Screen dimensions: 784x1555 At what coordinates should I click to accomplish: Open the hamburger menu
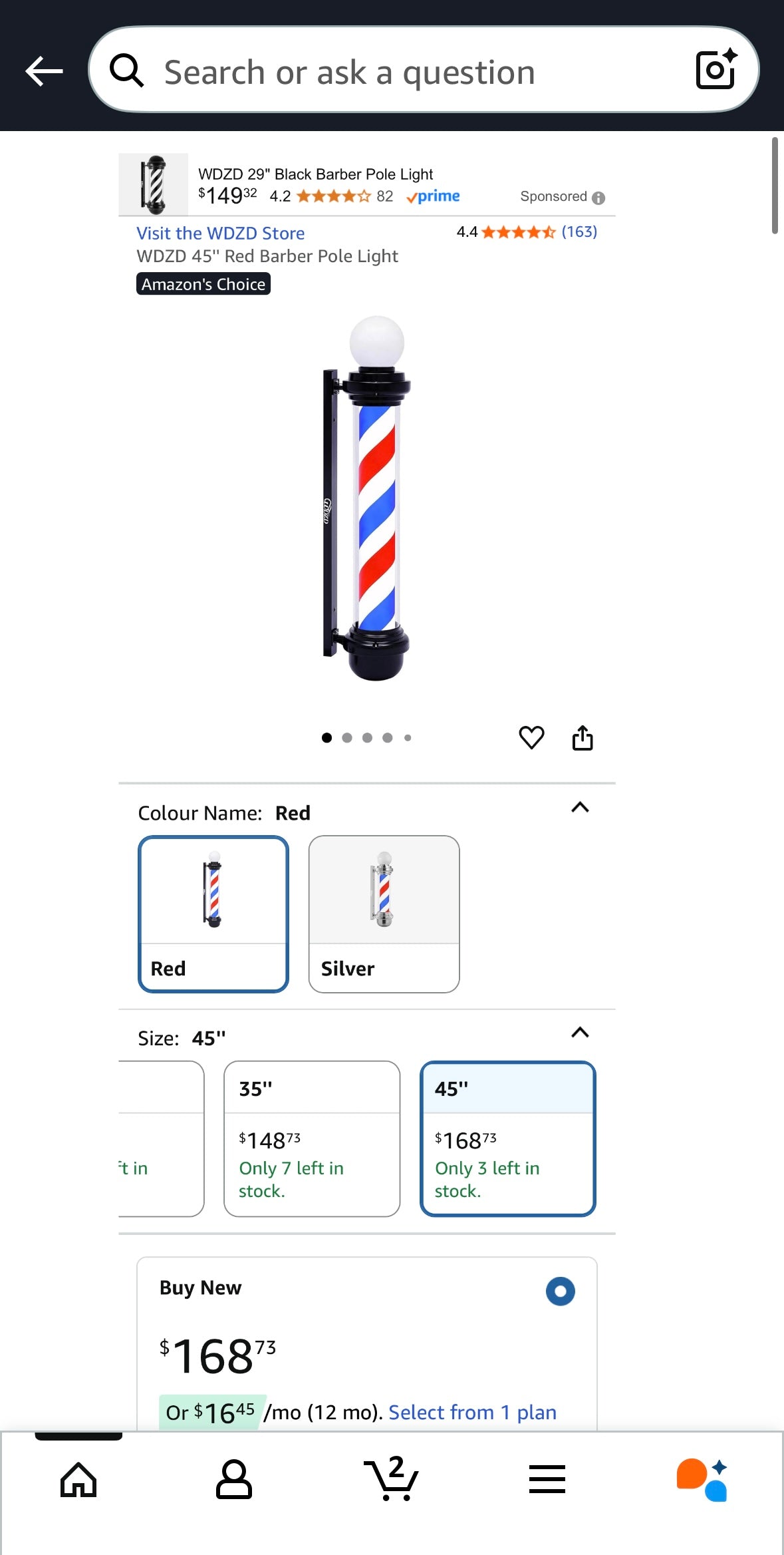pyautogui.click(x=547, y=1478)
